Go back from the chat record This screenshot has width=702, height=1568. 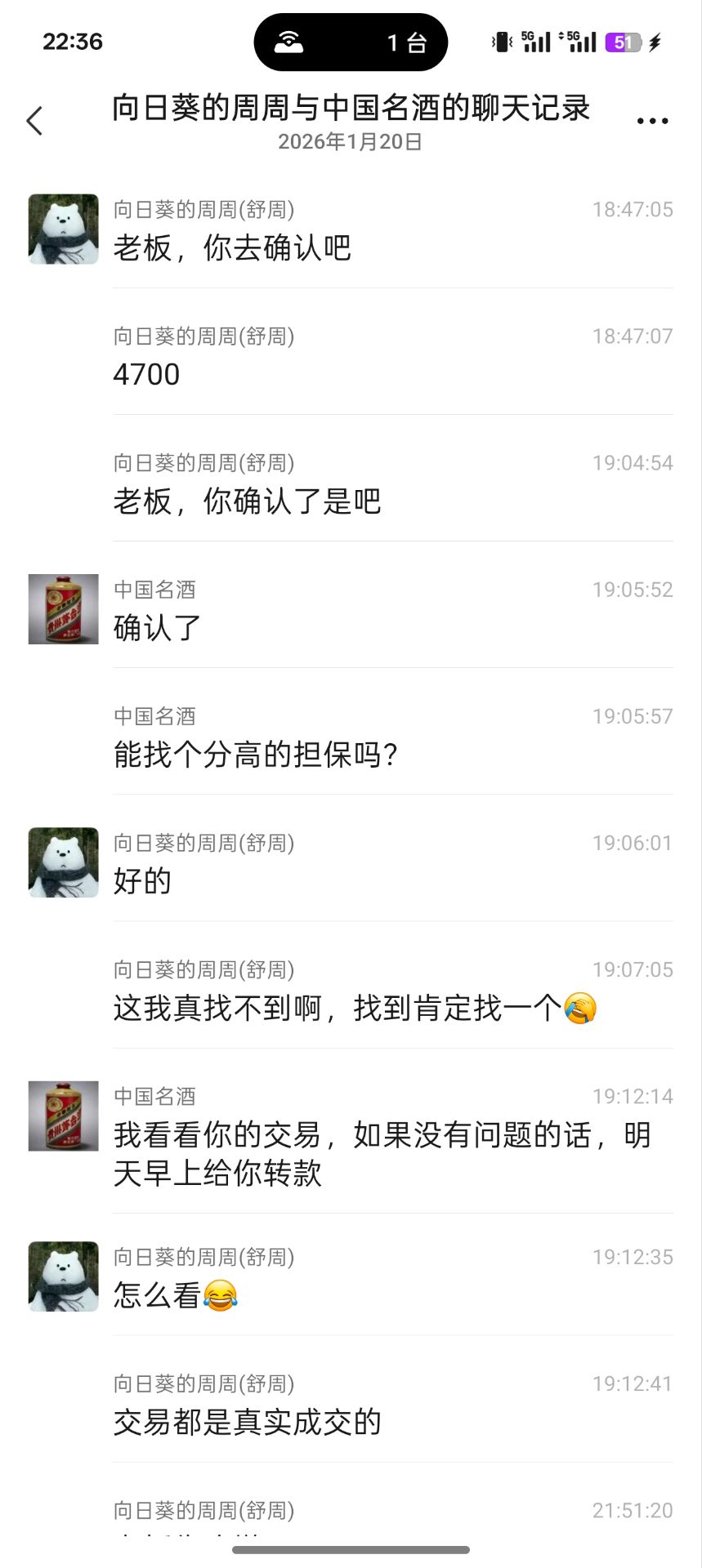pyautogui.click(x=34, y=121)
